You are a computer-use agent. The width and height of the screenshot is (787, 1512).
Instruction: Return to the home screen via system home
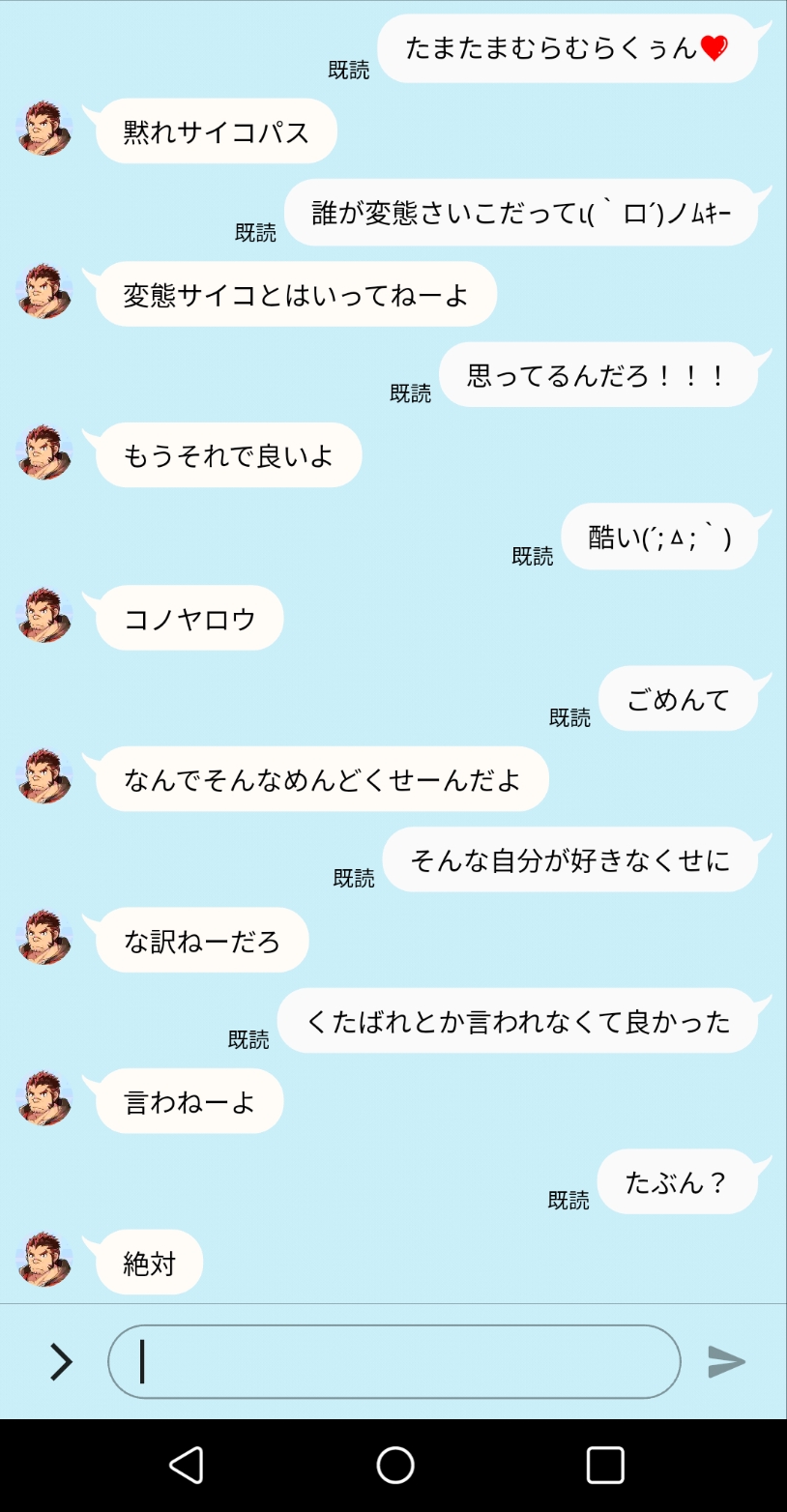tap(394, 1465)
